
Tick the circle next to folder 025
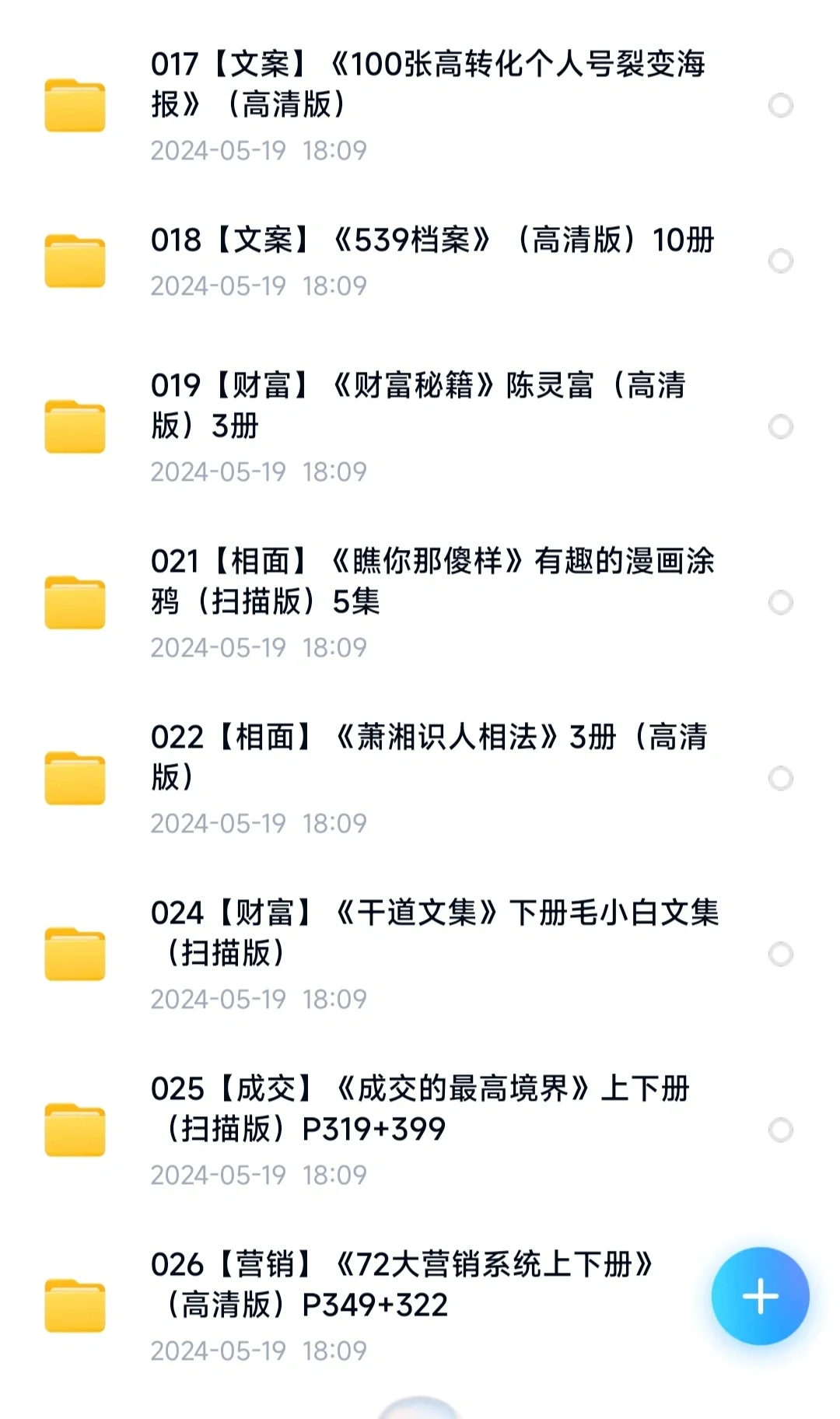click(780, 1130)
